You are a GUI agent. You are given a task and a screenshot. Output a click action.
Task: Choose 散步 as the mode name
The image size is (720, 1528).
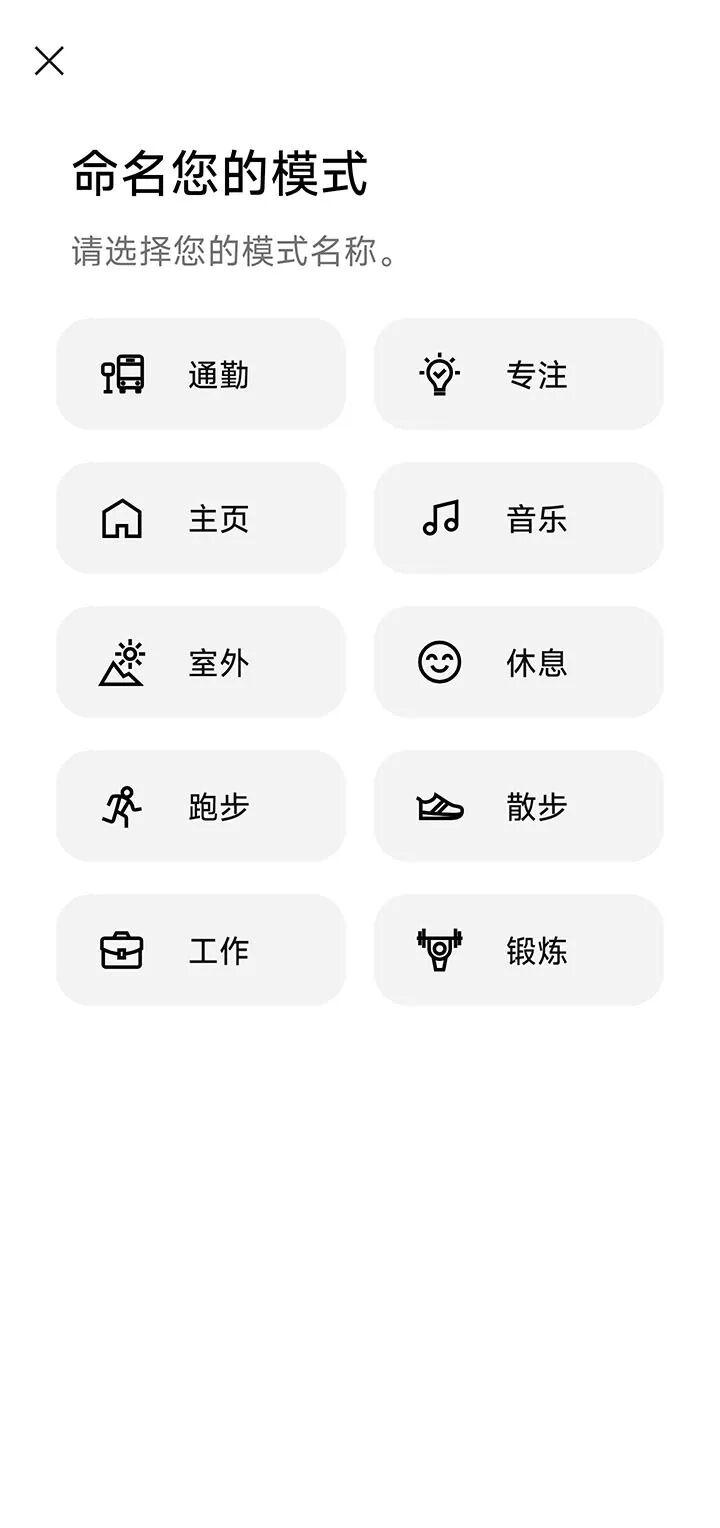[518, 806]
